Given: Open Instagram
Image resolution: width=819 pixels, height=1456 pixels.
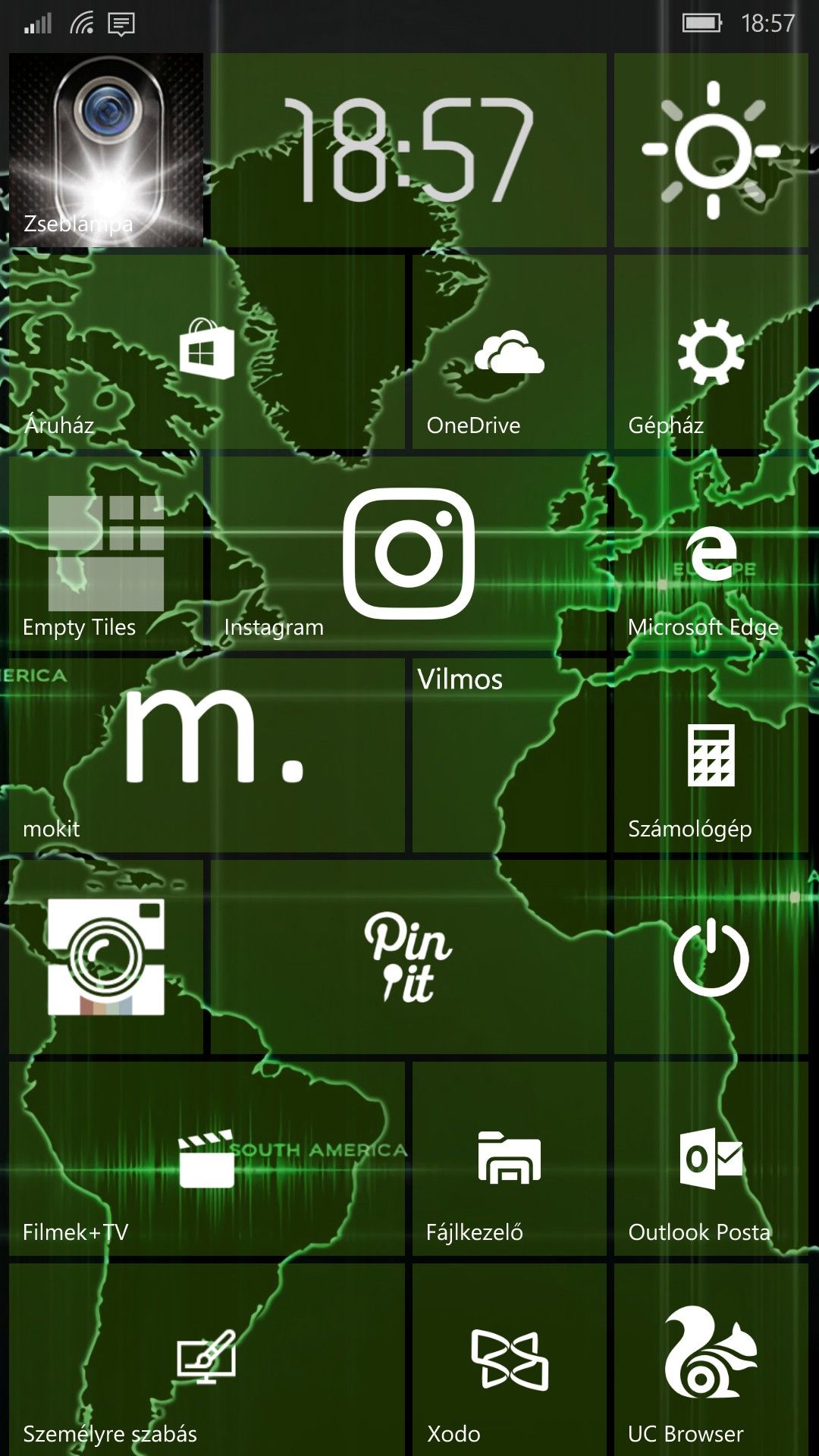Looking at the screenshot, I should [x=409, y=554].
